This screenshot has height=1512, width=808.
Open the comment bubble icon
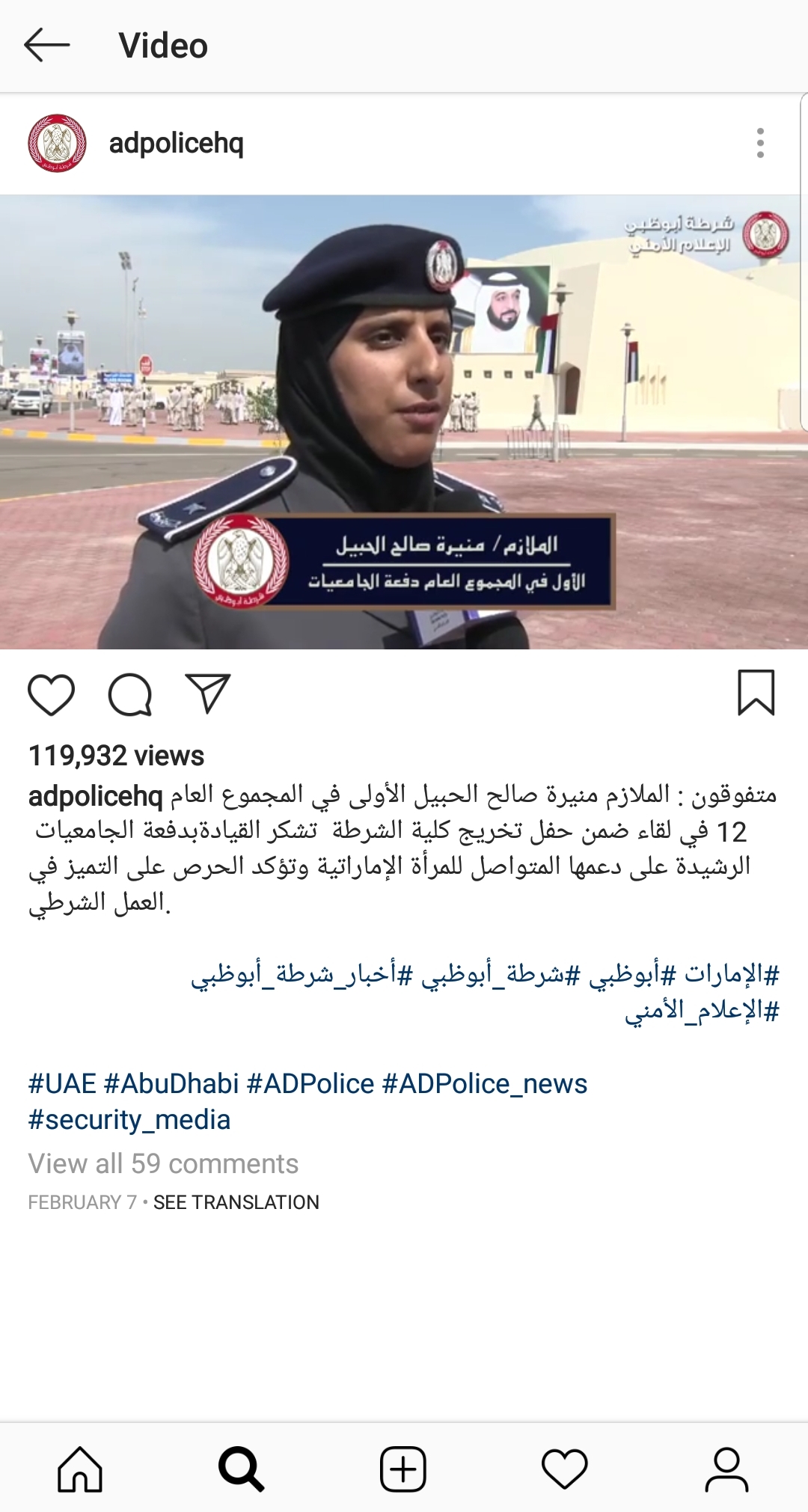(x=130, y=694)
